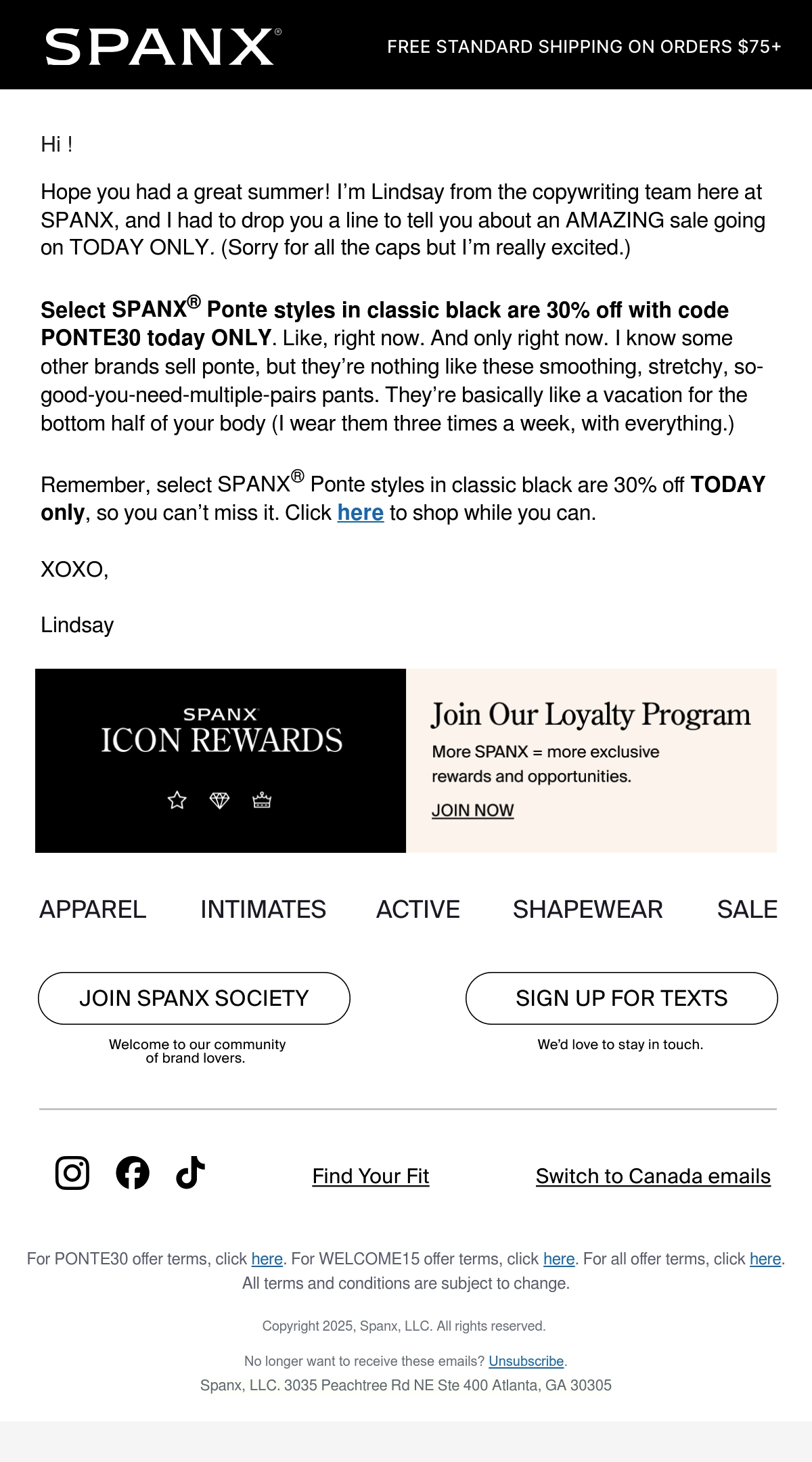The width and height of the screenshot is (812, 1462).
Task: Open the Find Your Fit link
Action: click(x=371, y=1176)
